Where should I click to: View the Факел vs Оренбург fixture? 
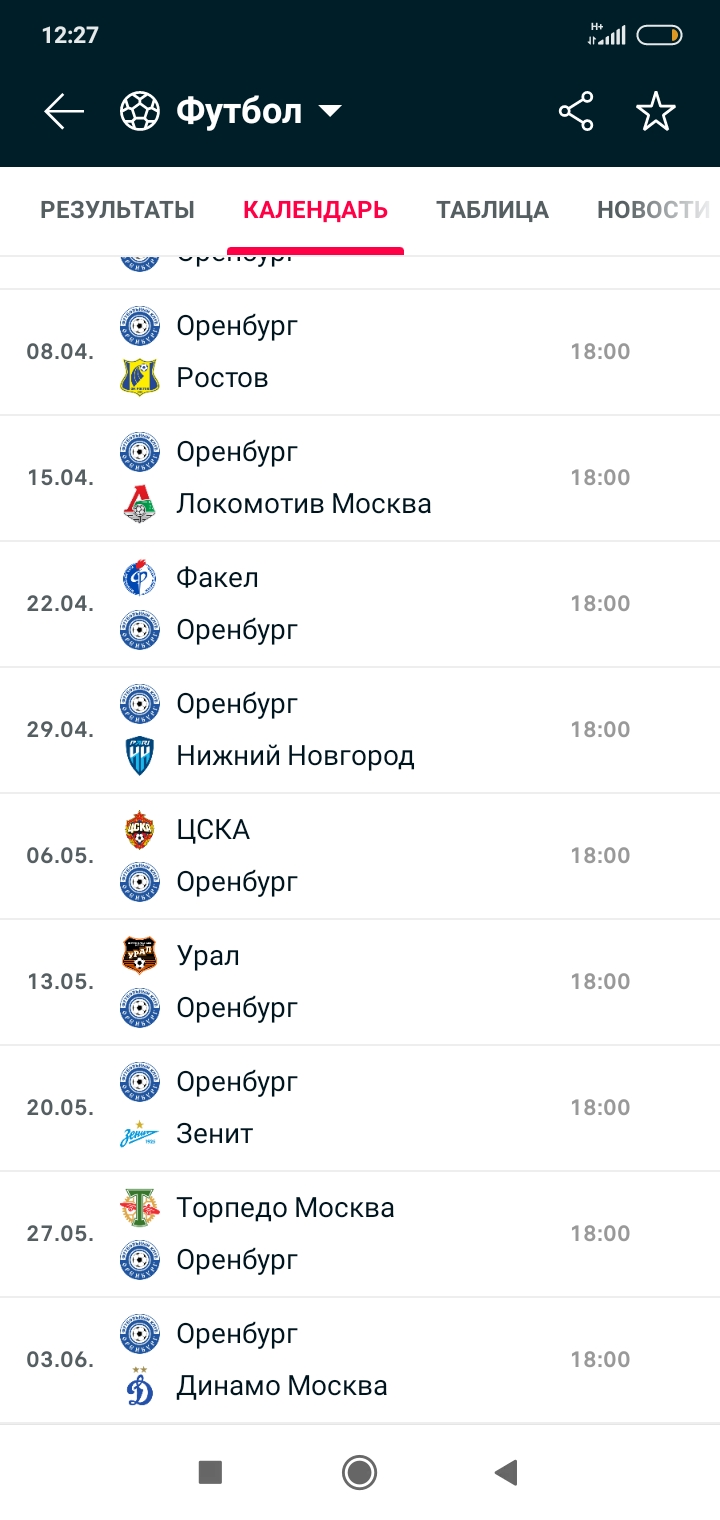point(360,604)
